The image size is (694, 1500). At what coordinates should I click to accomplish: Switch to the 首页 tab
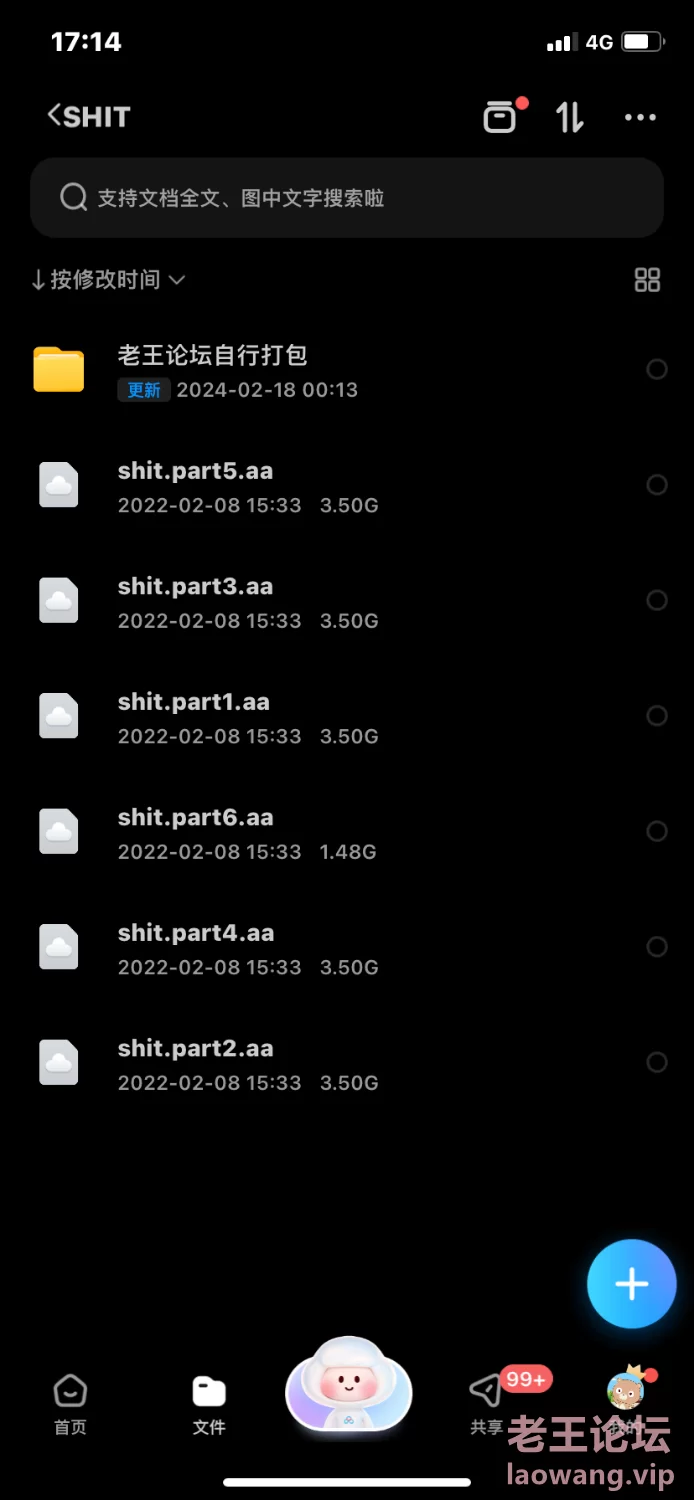tap(70, 1402)
